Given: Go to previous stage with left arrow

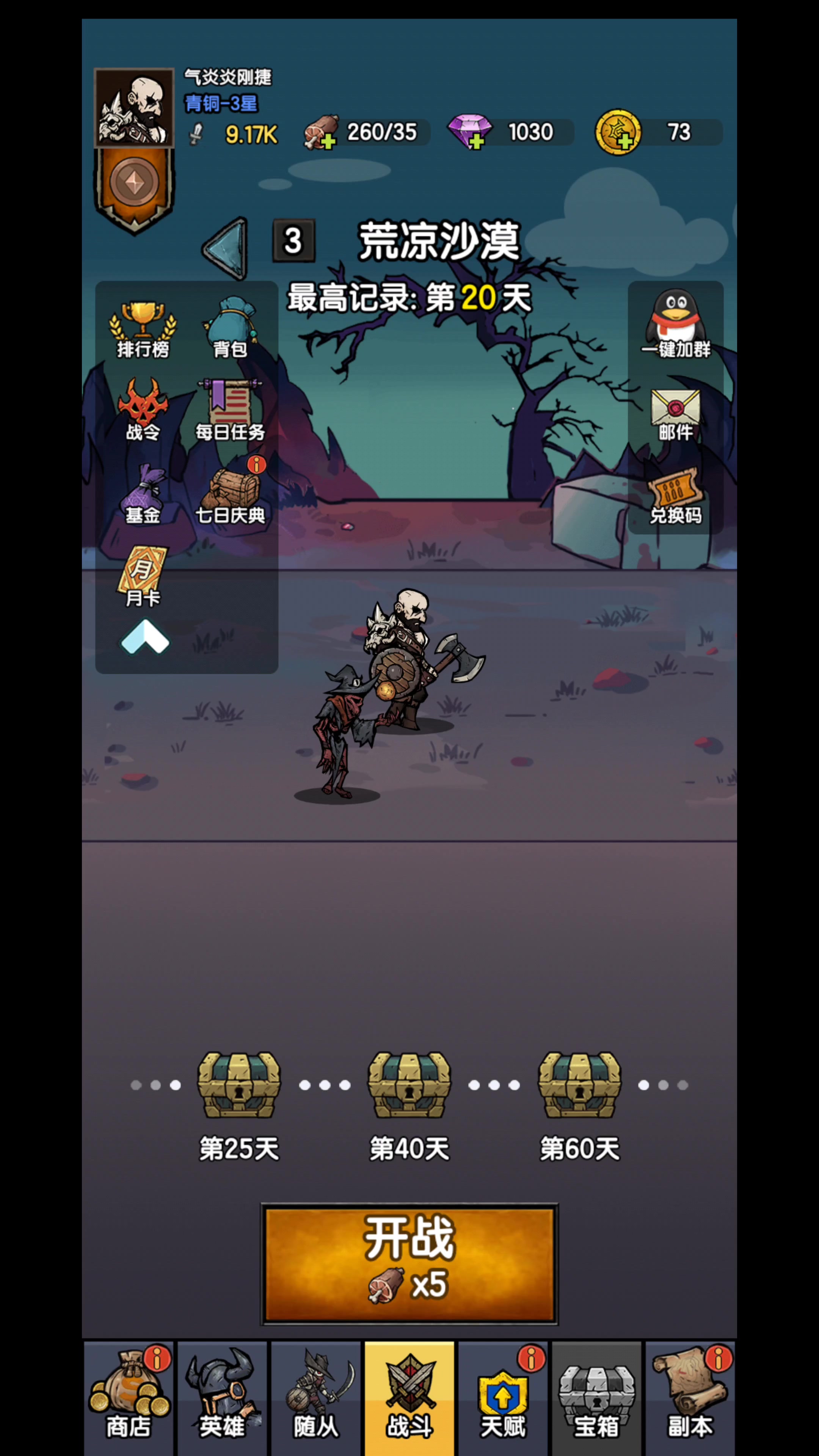Looking at the screenshot, I should point(226,249).
